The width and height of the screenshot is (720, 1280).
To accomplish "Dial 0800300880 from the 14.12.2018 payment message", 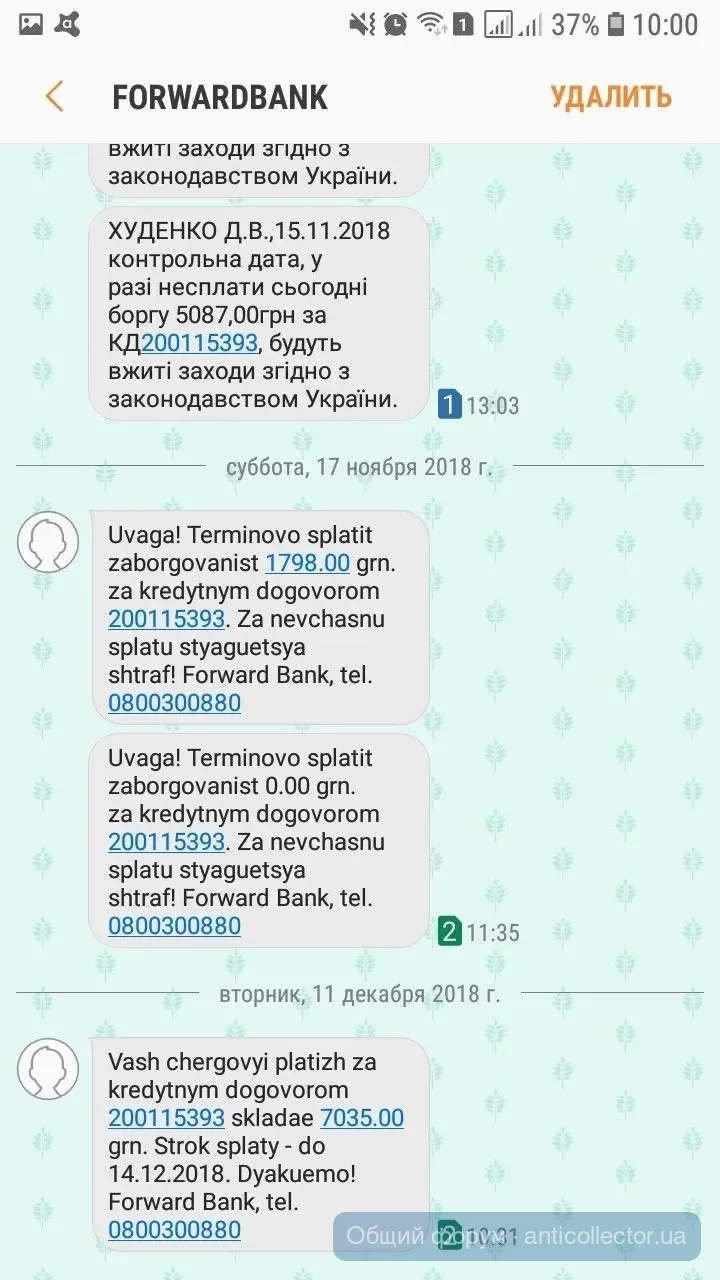I will coord(174,1230).
